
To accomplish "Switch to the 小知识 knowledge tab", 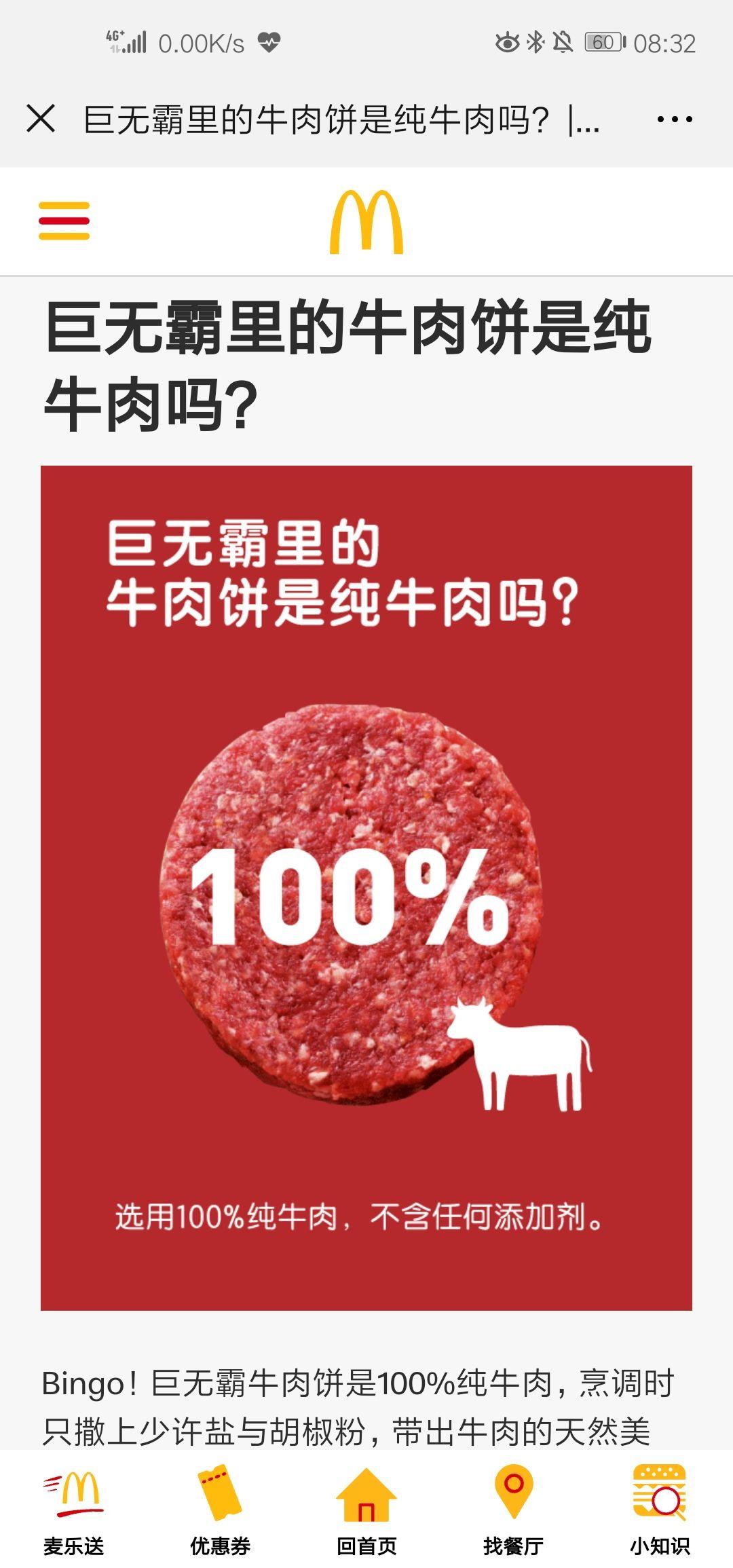I will point(660,1510).
